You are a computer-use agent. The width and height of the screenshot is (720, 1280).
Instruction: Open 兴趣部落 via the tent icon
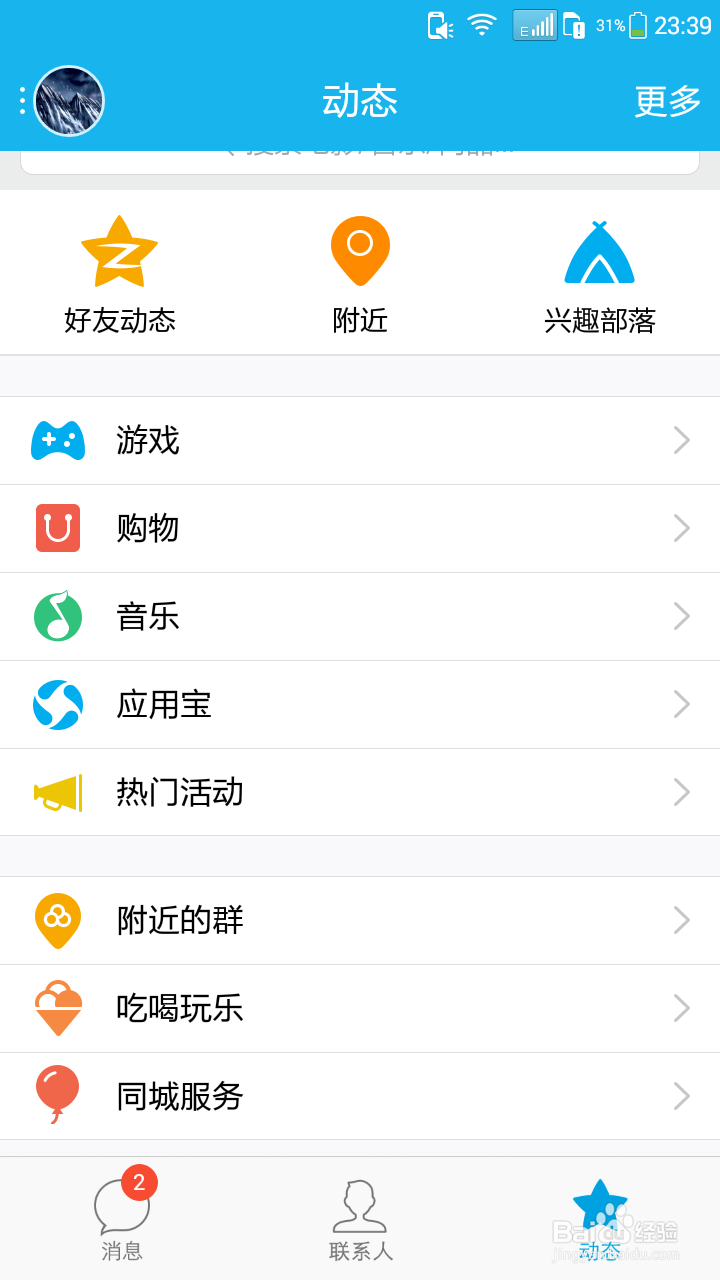(599, 251)
